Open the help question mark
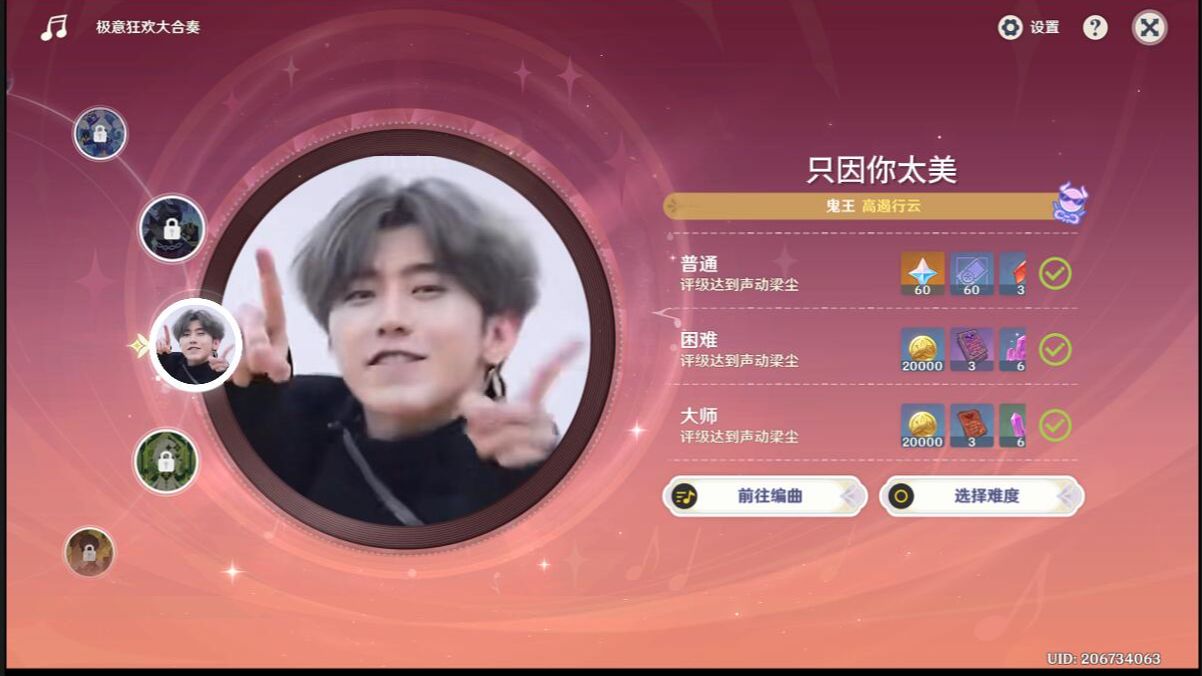This screenshot has width=1202, height=676. (x=1095, y=28)
